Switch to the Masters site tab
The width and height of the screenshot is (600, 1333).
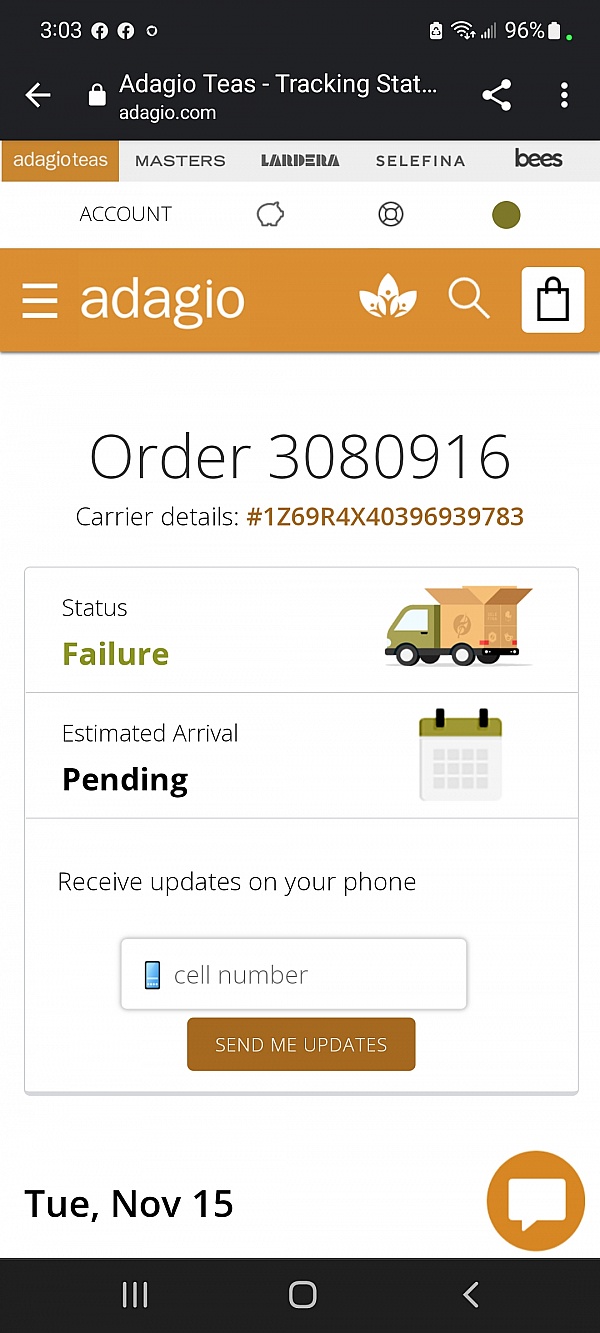[180, 161]
